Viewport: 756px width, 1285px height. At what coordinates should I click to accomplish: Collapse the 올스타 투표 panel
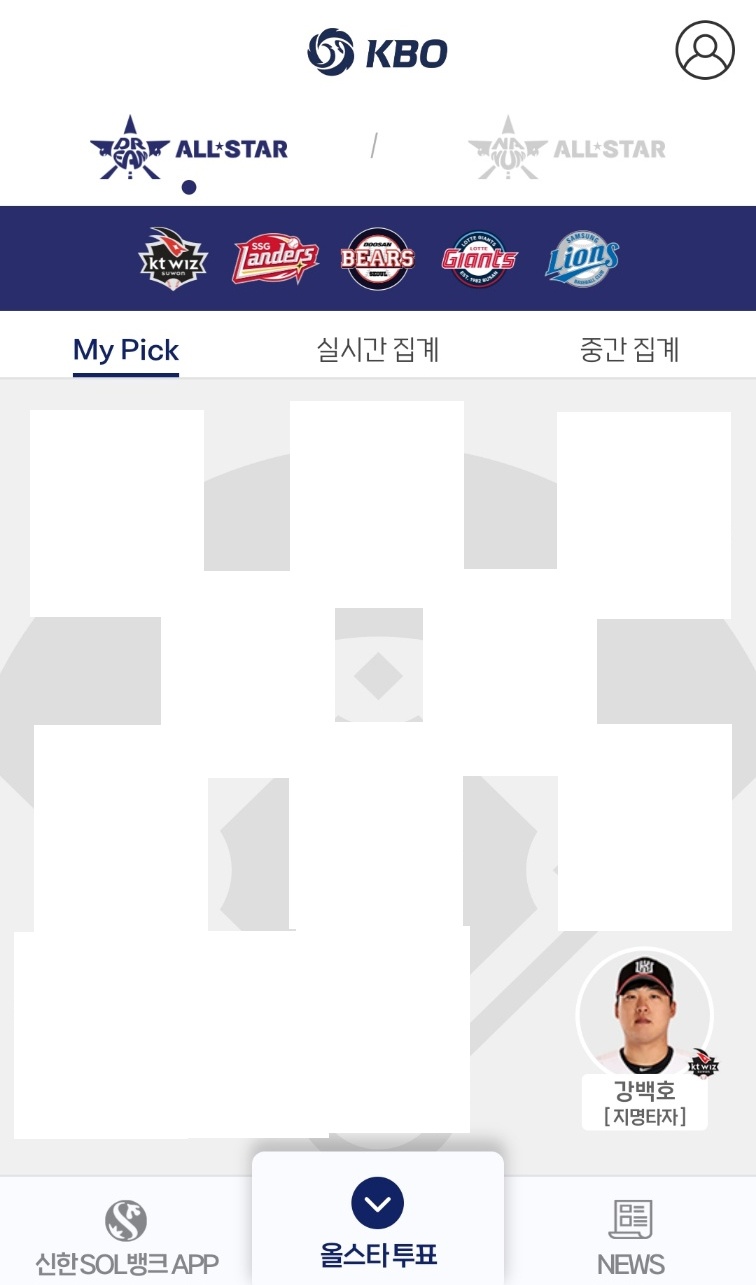click(x=378, y=1203)
